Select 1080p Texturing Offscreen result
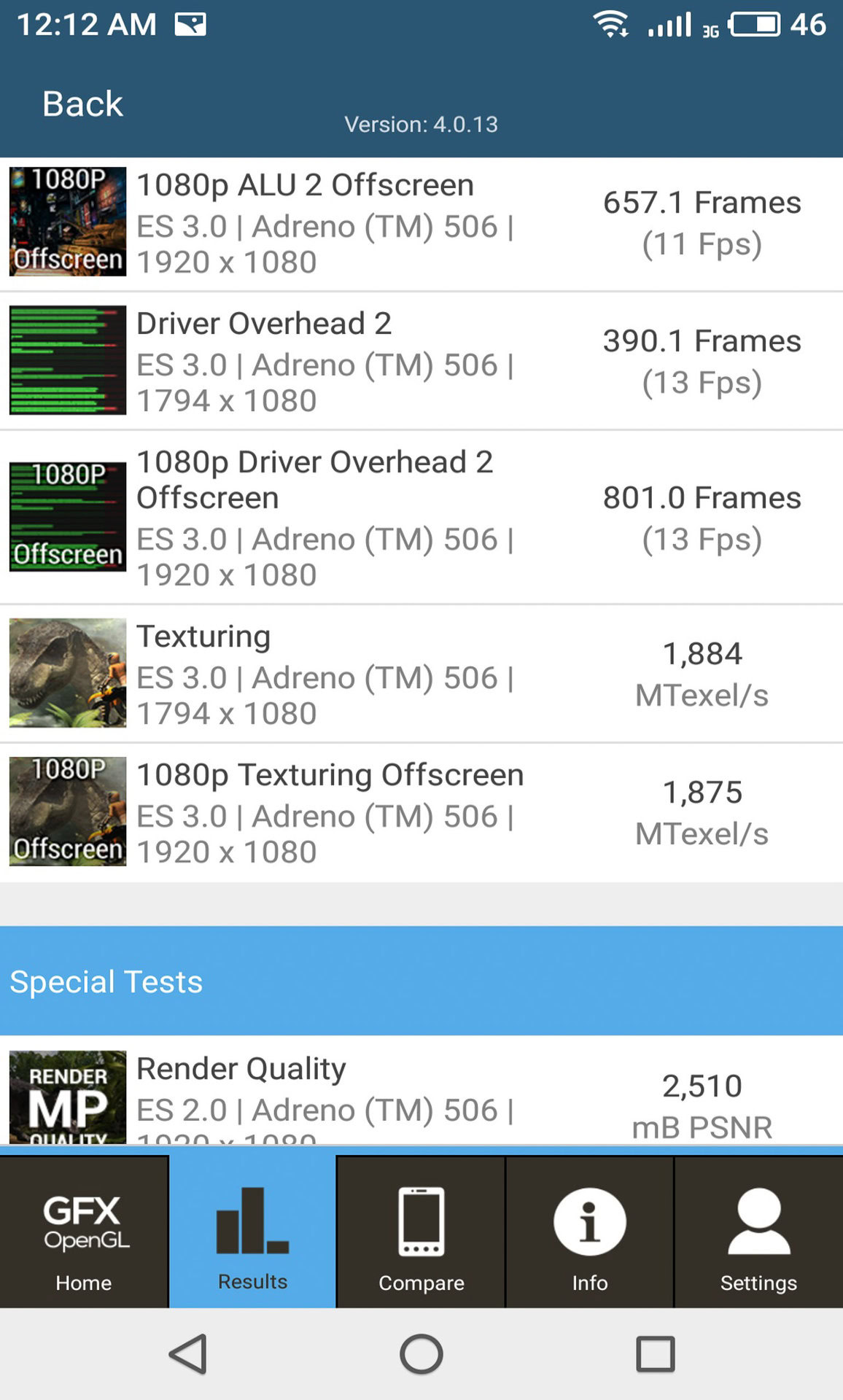The image size is (843, 1400). pos(421,812)
